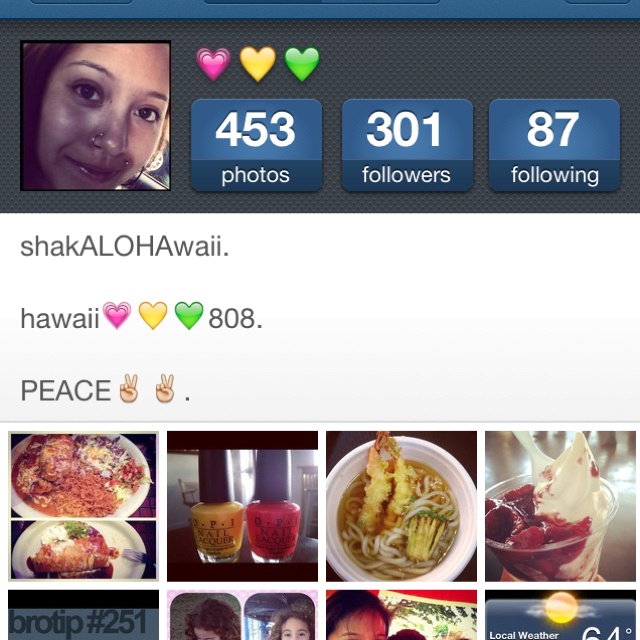Open the 453 photos count
This screenshot has width=640, height=640.
tap(256, 145)
